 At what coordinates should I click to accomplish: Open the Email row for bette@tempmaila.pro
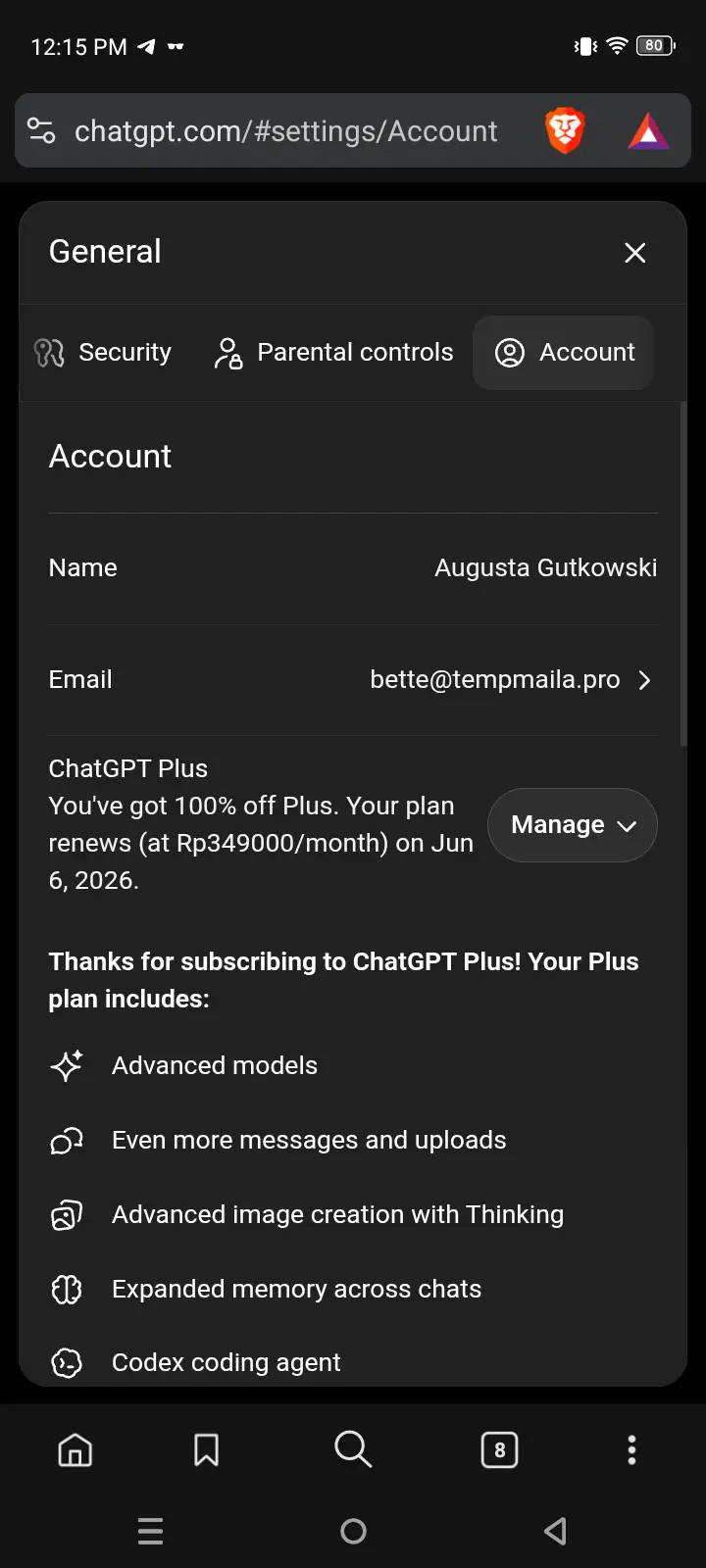(353, 680)
